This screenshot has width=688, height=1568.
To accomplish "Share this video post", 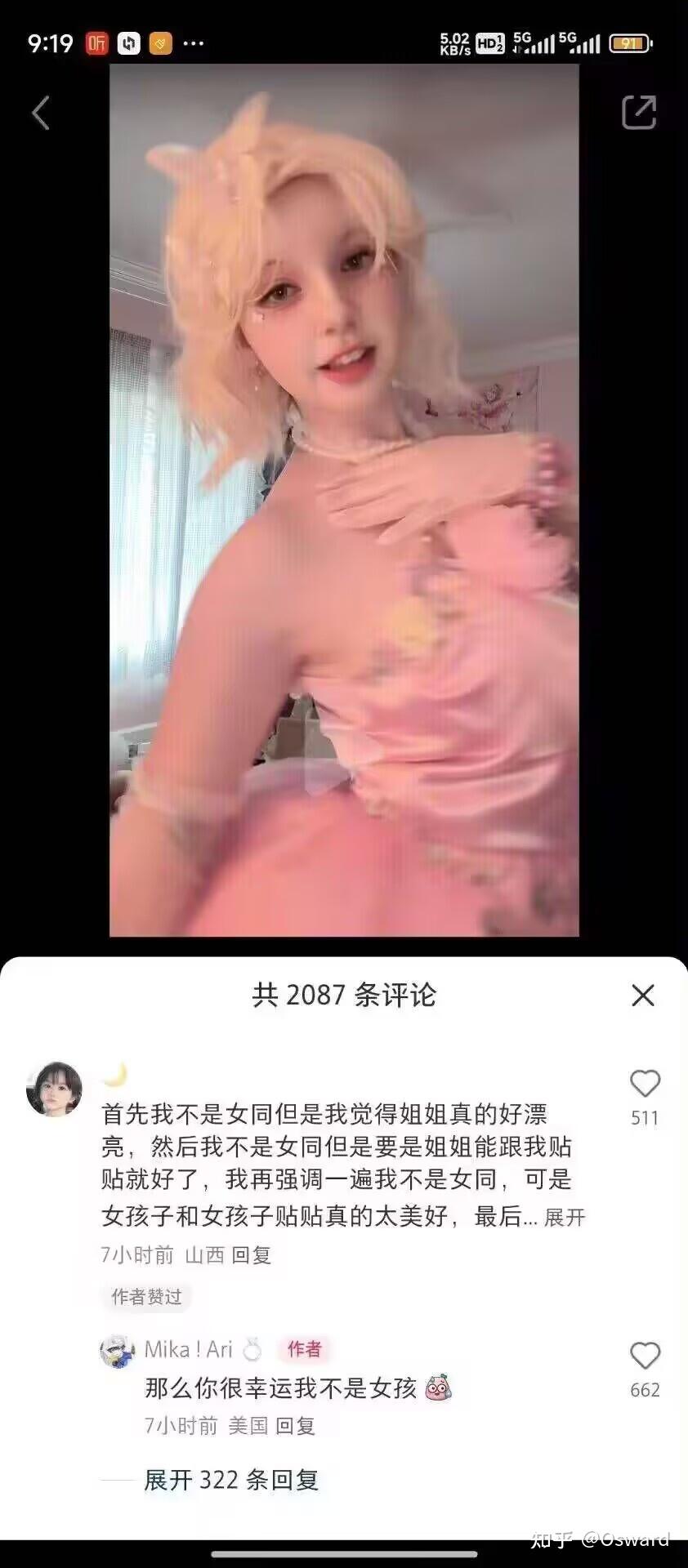I will 639,113.
